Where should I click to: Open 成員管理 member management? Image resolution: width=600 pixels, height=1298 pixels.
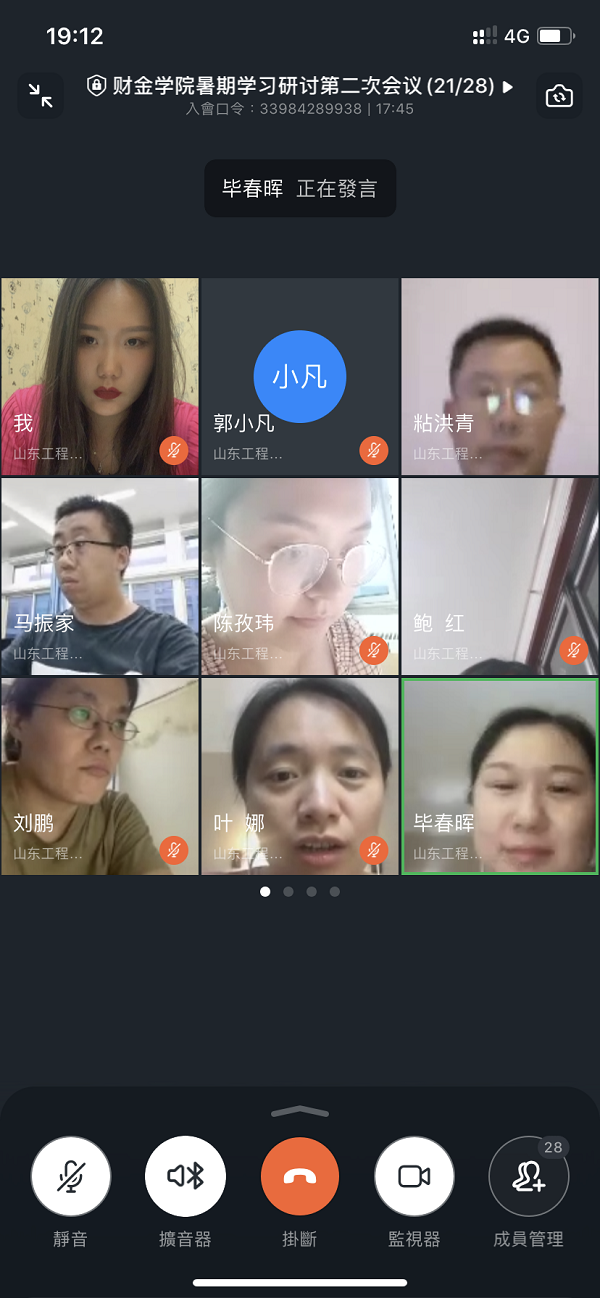(528, 1177)
